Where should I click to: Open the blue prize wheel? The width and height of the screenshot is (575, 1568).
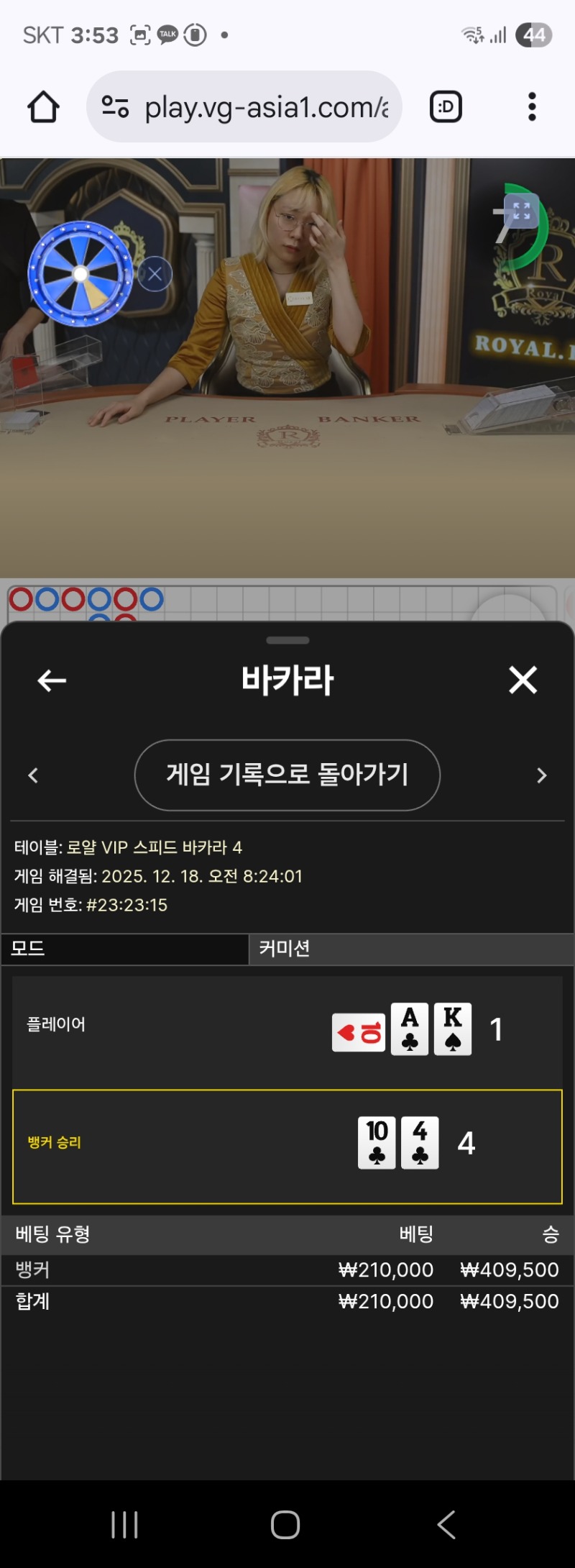(80, 274)
